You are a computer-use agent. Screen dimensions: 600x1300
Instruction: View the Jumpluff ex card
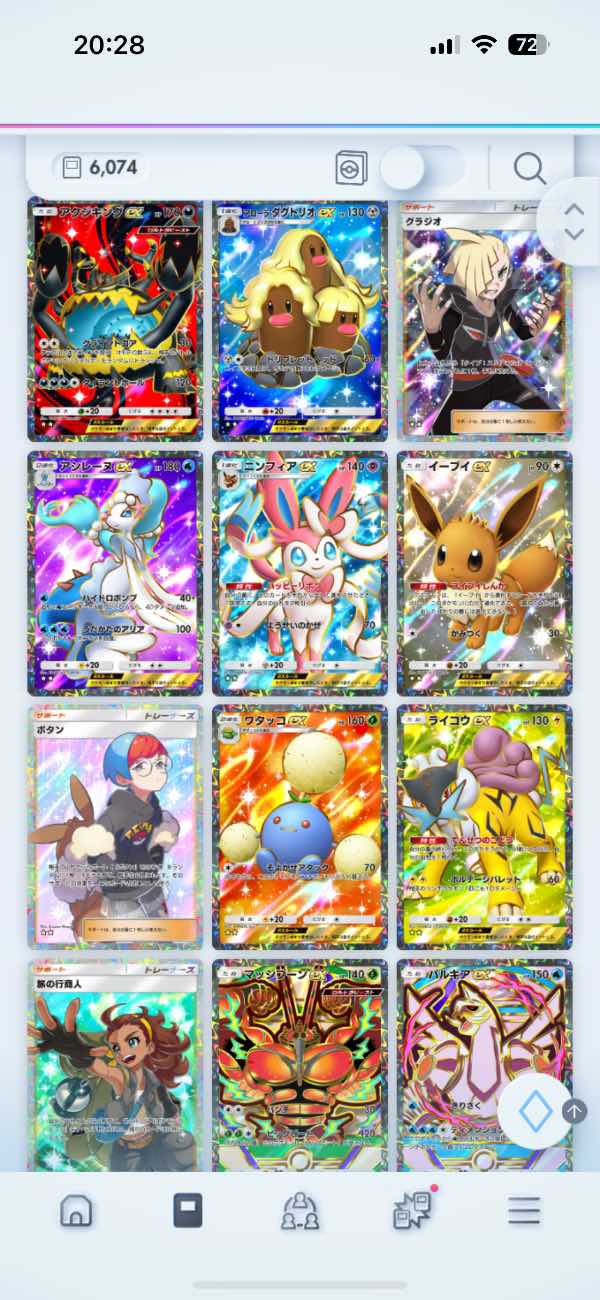click(299, 826)
